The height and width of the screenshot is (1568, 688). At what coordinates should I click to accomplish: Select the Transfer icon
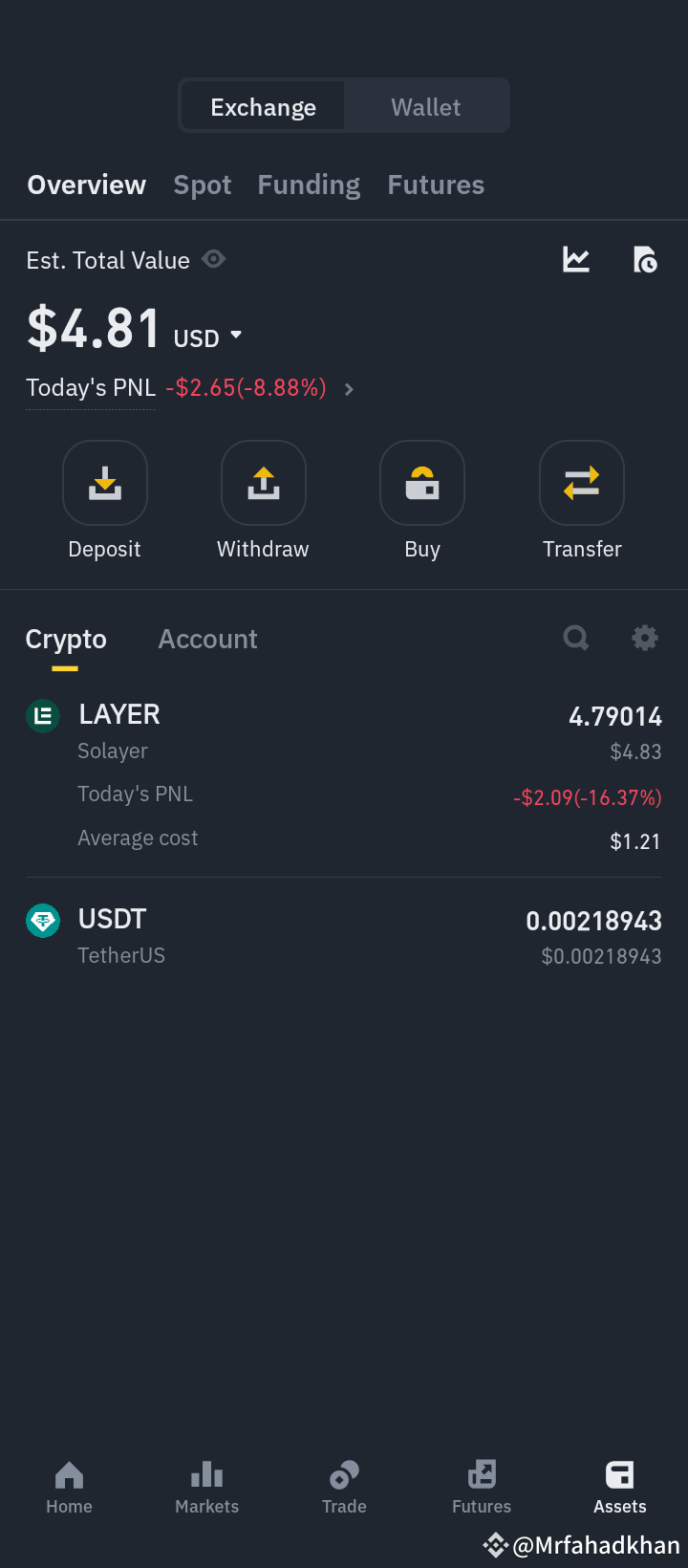[582, 483]
